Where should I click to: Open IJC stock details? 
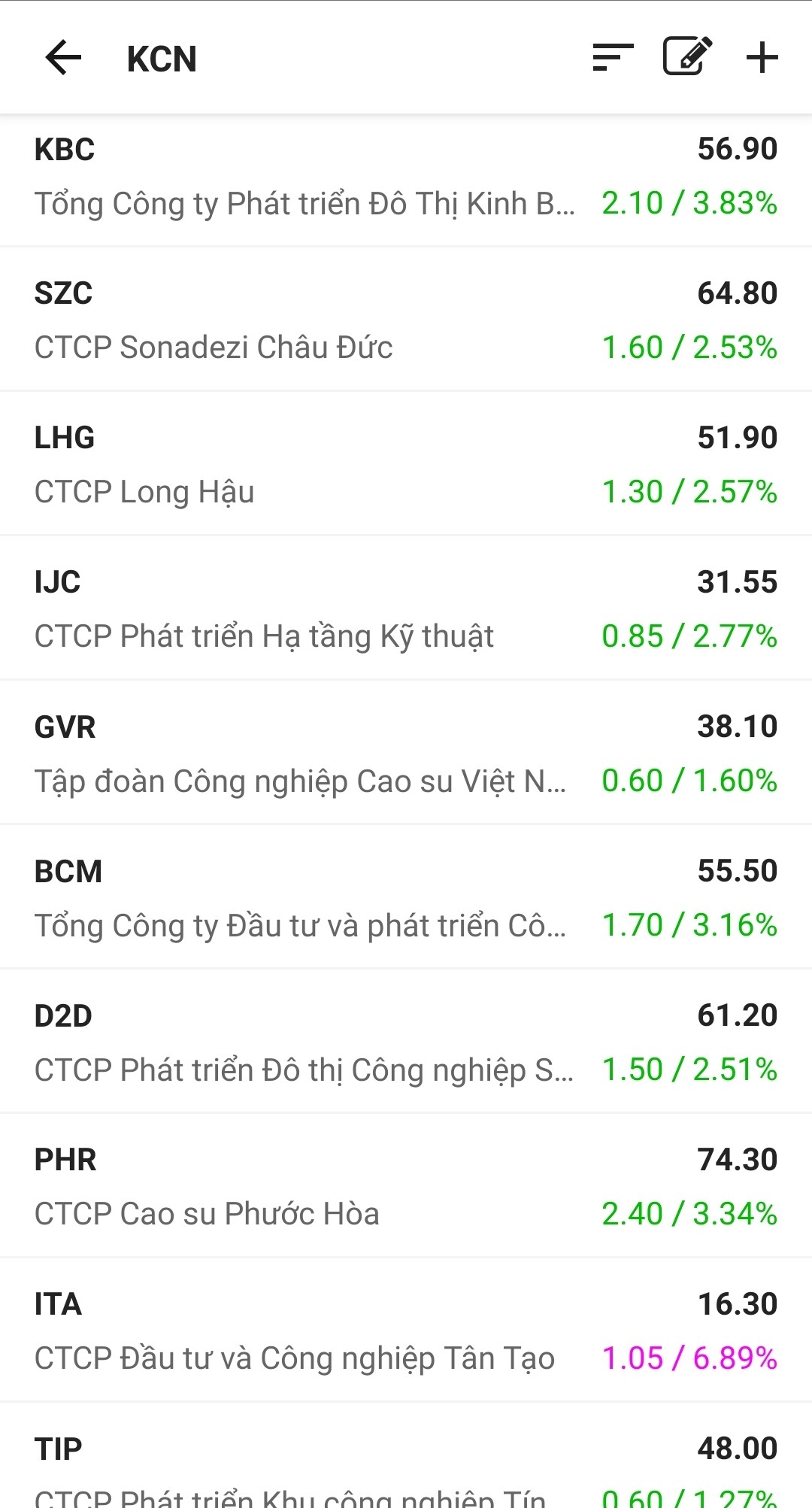[406, 609]
